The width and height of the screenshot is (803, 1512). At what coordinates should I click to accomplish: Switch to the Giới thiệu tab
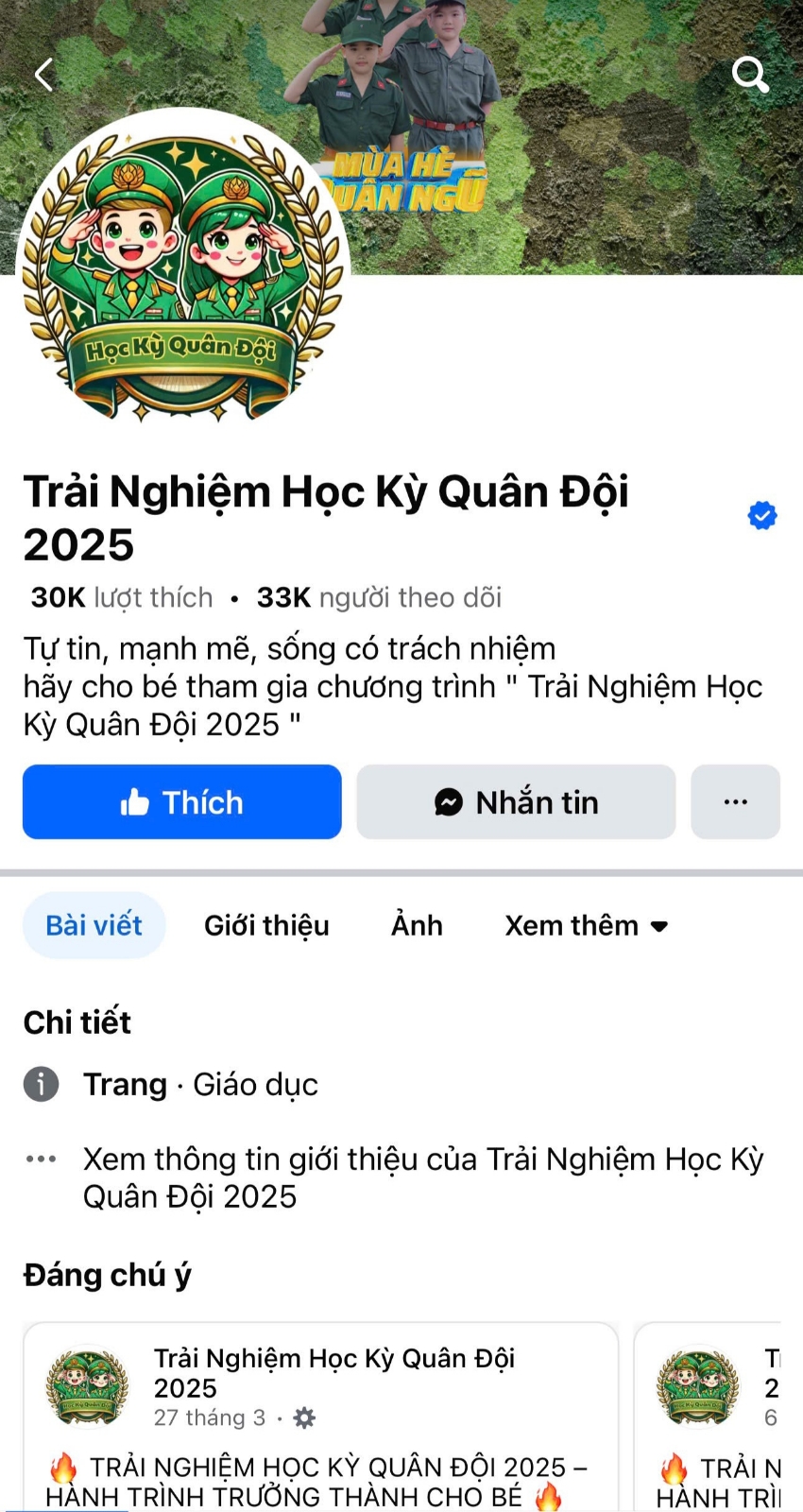coord(266,925)
